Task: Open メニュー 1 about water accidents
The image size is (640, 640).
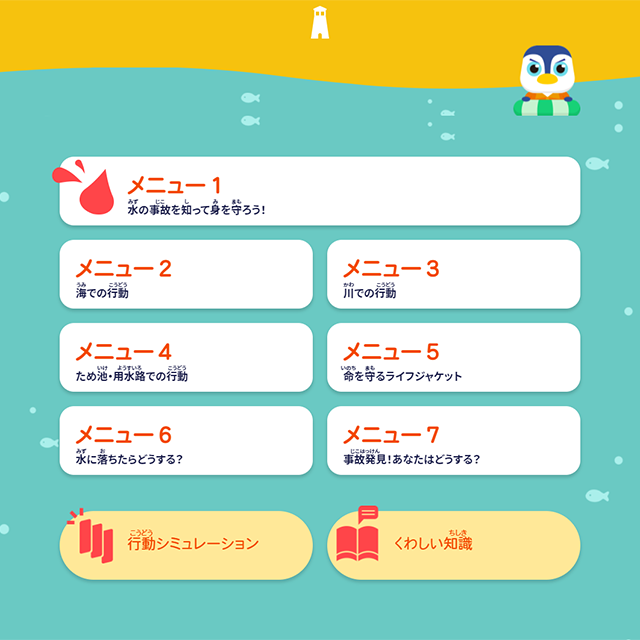Action: (320, 191)
